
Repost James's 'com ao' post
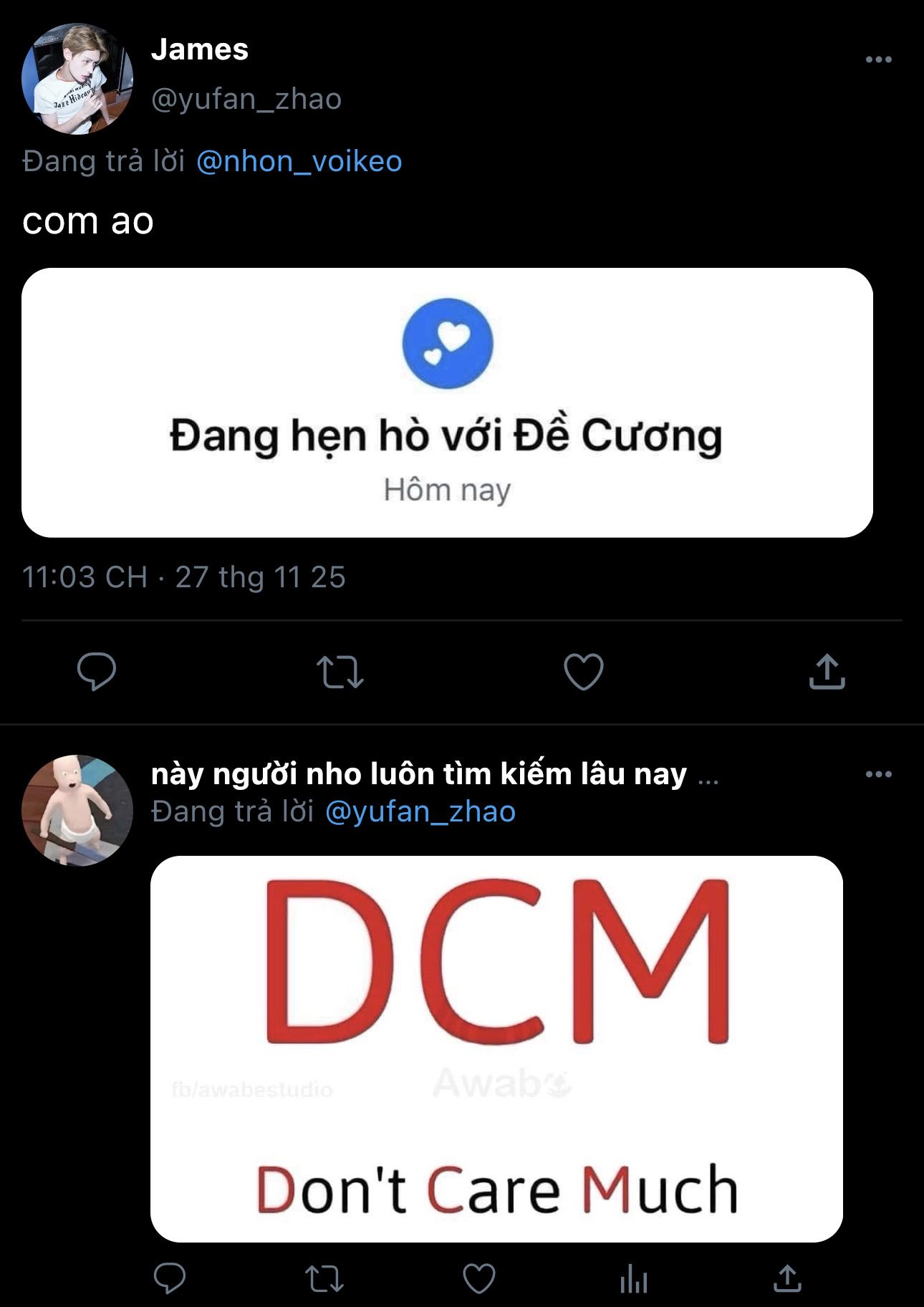click(x=340, y=672)
